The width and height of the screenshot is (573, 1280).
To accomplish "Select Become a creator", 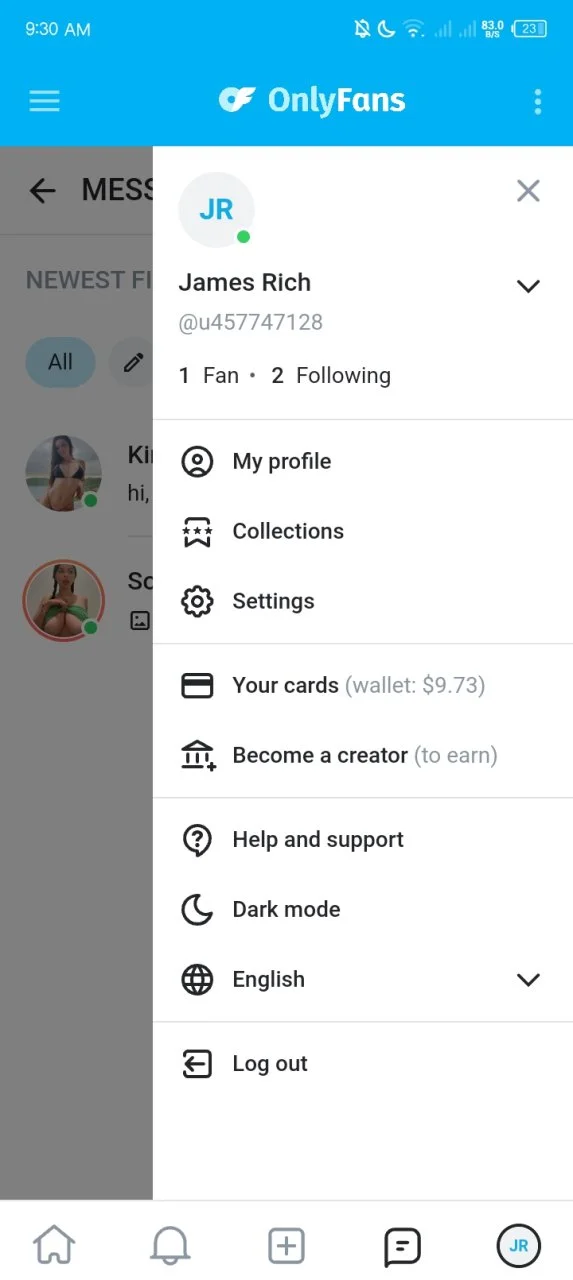I will click(362, 756).
